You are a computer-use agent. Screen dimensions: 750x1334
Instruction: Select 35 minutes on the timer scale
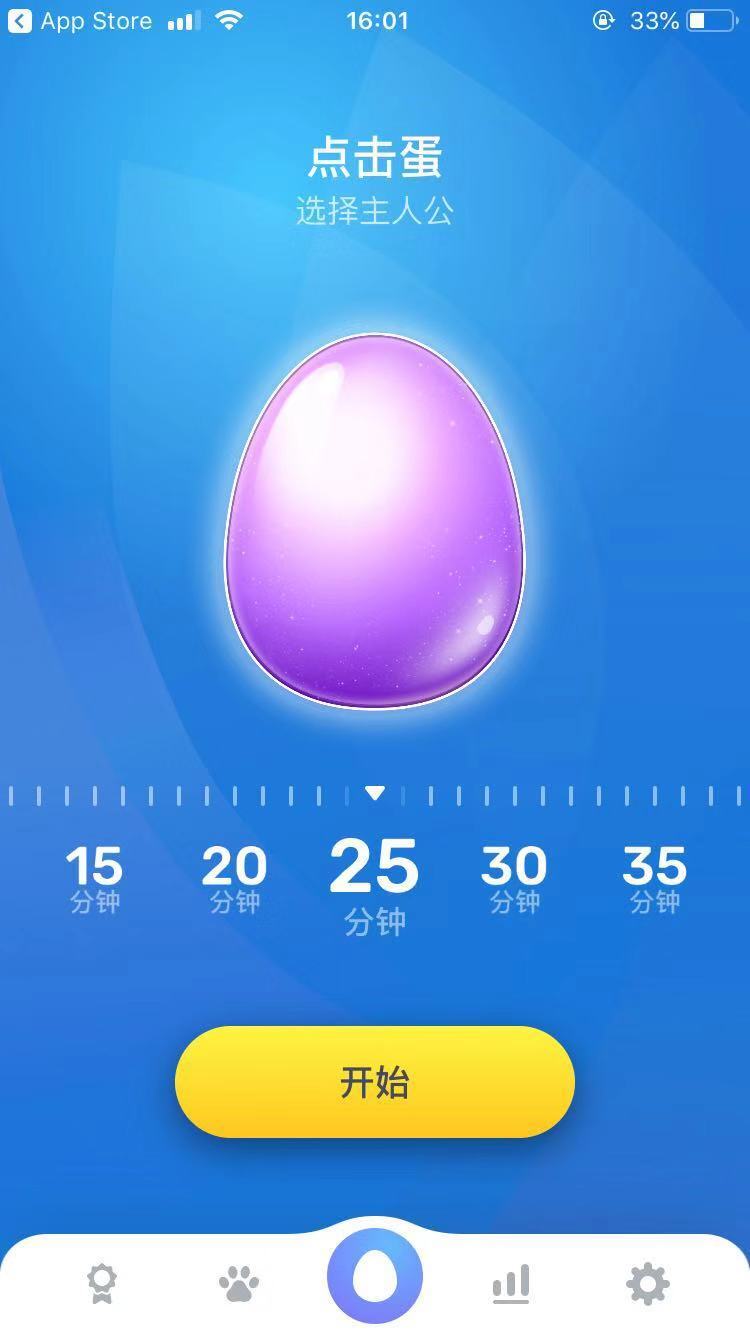point(654,877)
